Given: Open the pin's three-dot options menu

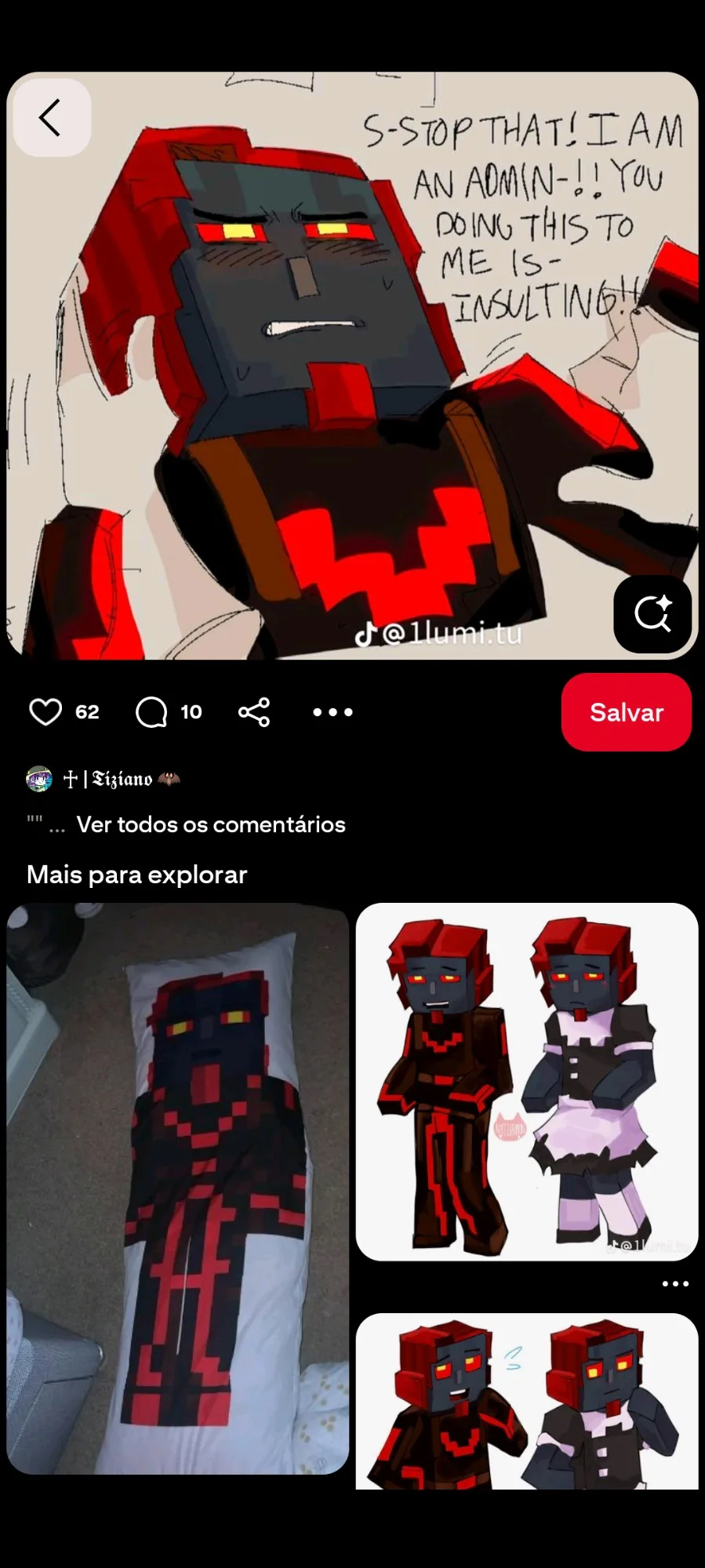Looking at the screenshot, I should coord(333,711).
